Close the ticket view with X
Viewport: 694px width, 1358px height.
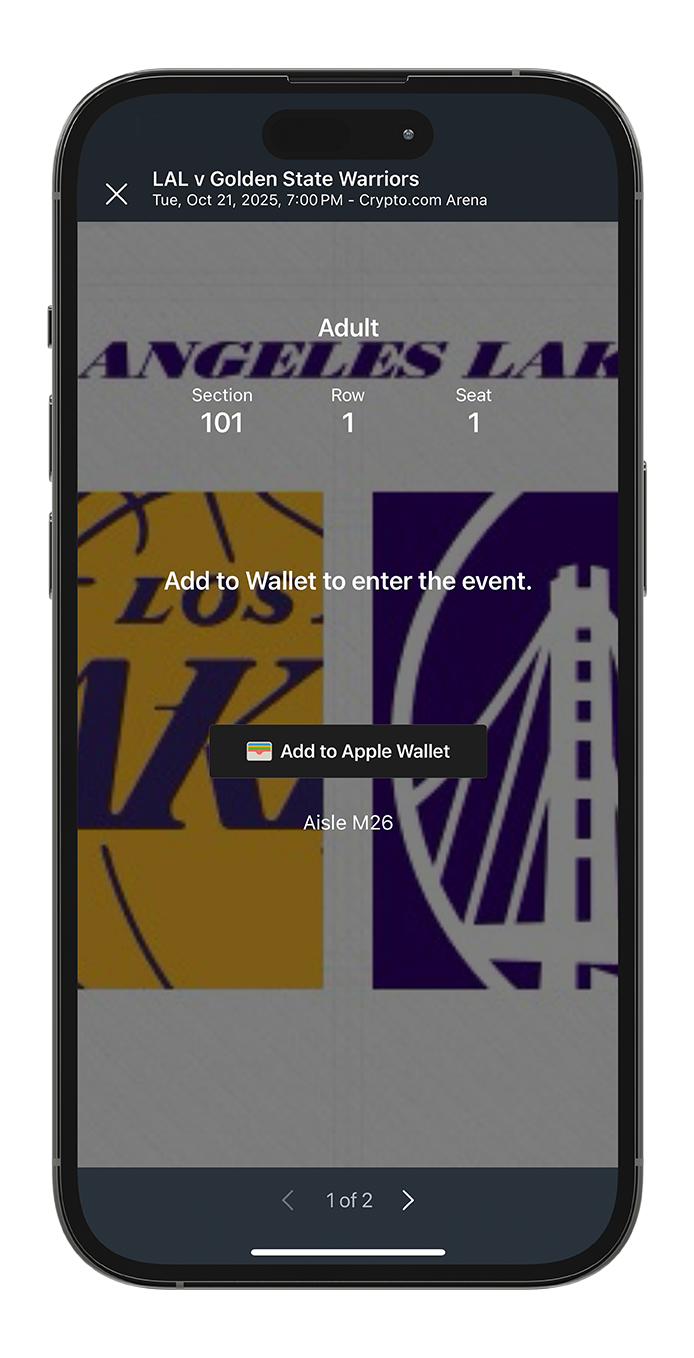pyautogui.click(x=117, y=194)
